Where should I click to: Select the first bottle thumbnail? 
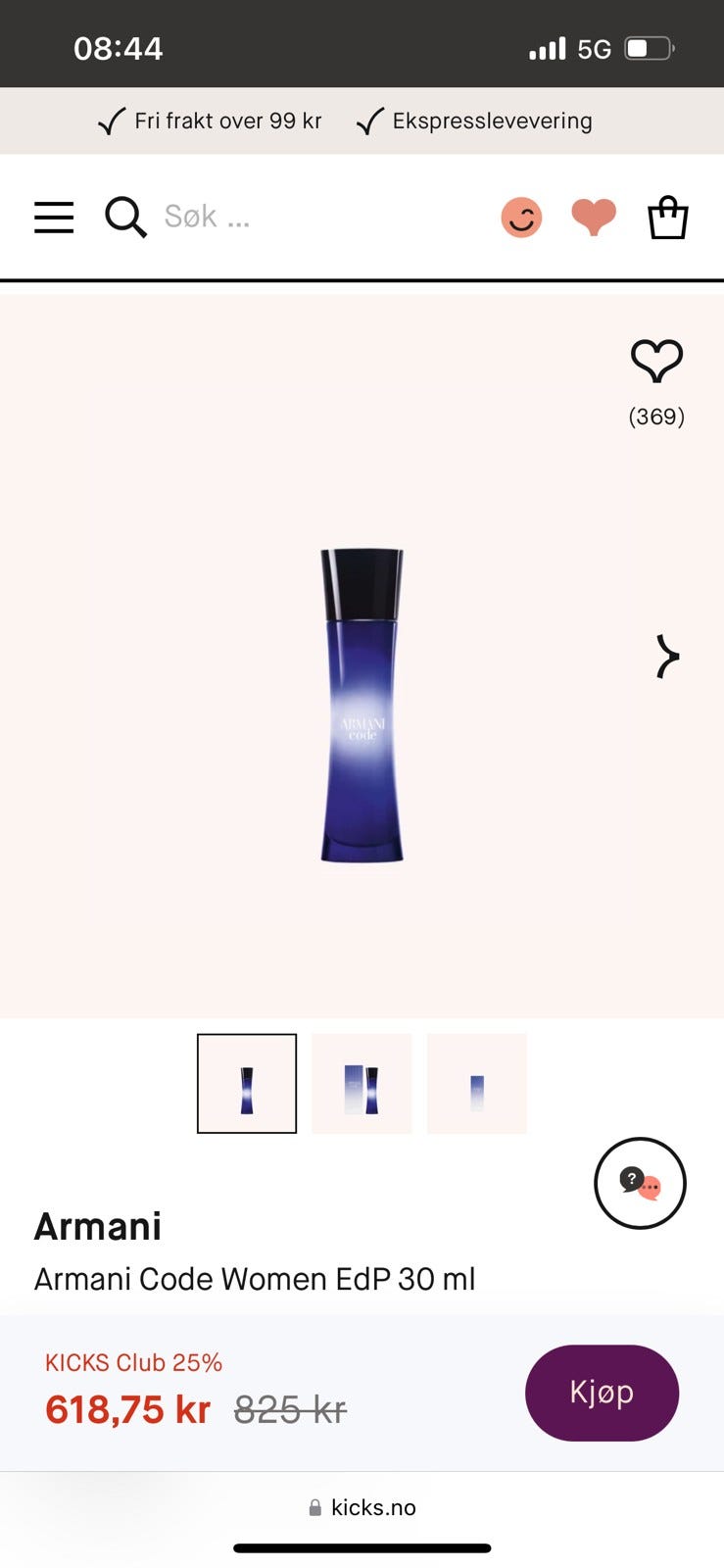(246, 1084)
